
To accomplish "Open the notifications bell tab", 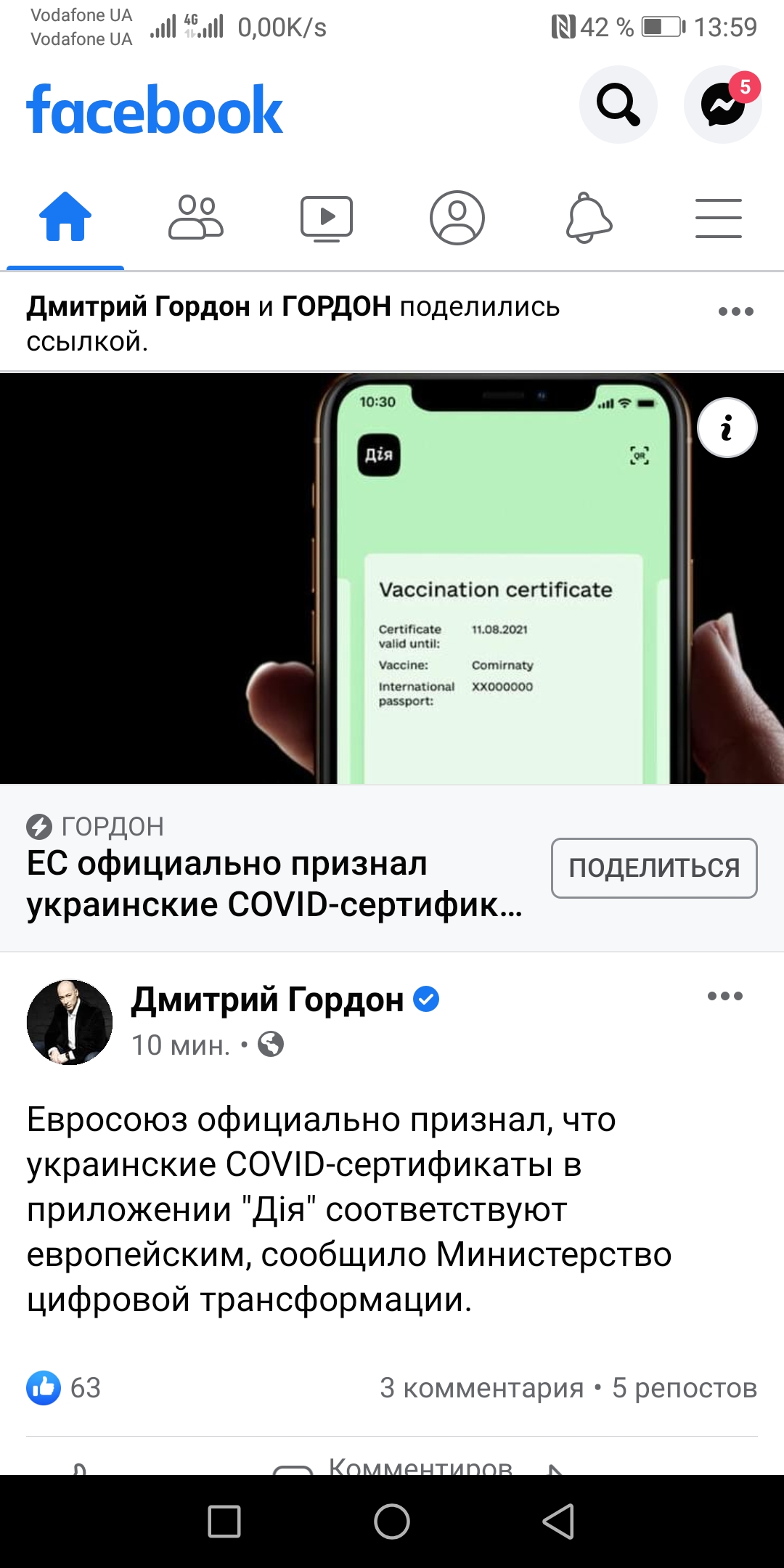I will [589, 217].
